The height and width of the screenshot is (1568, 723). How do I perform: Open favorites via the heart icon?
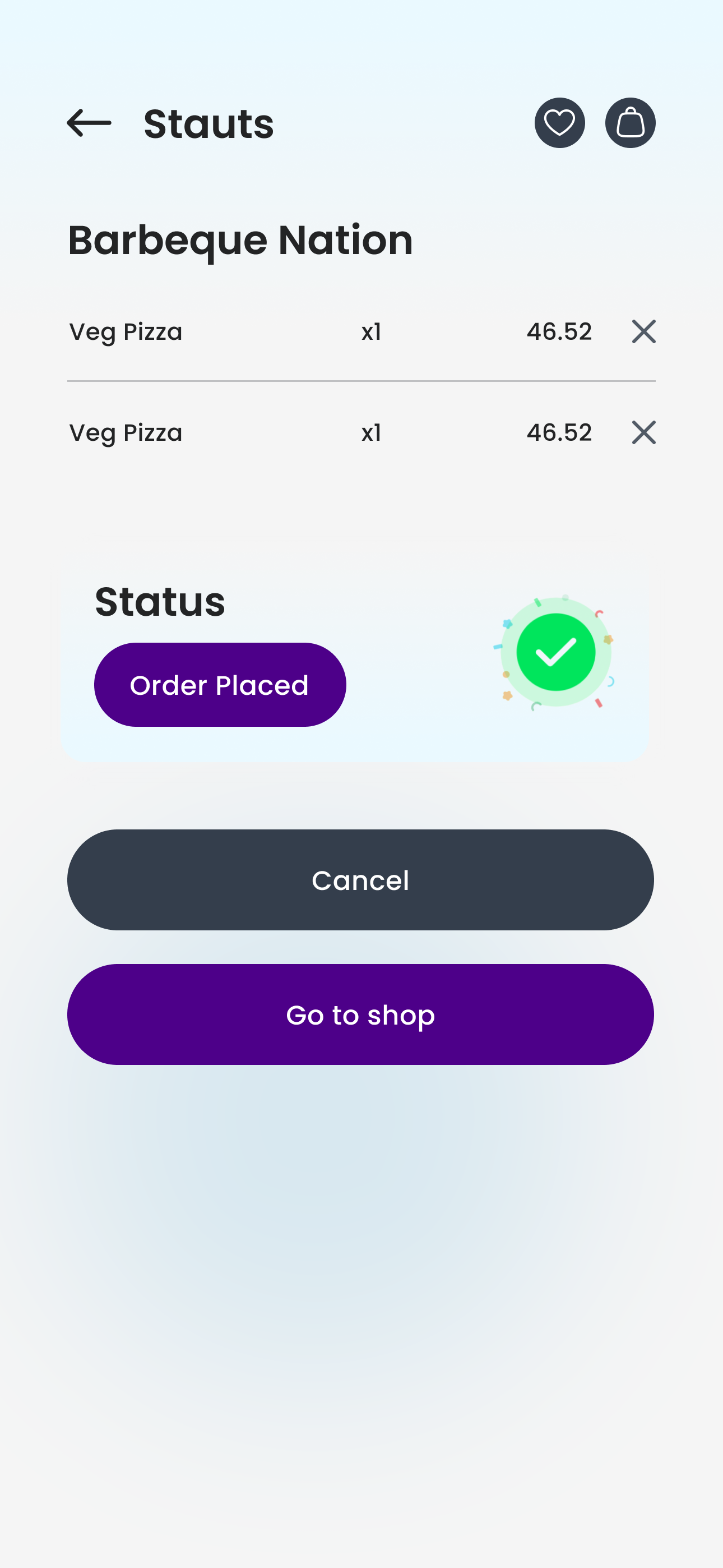click(x=560, y=123)
